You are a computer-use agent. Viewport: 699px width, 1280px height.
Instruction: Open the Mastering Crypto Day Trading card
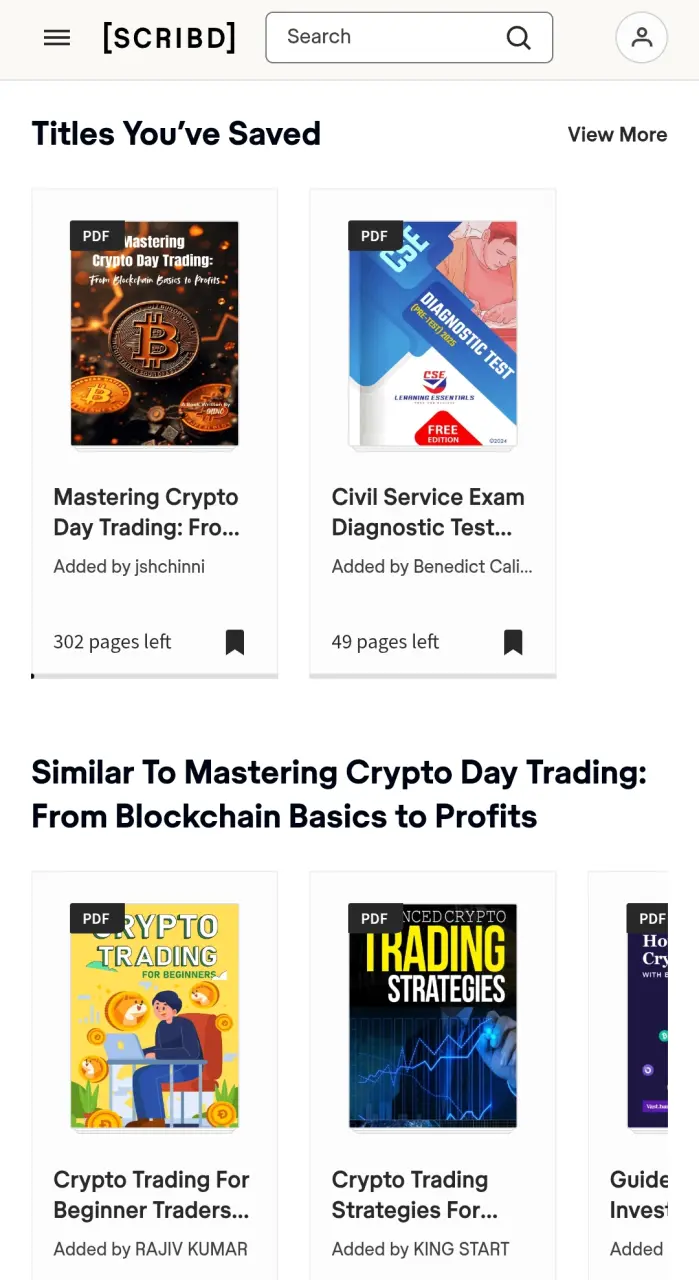155,434
